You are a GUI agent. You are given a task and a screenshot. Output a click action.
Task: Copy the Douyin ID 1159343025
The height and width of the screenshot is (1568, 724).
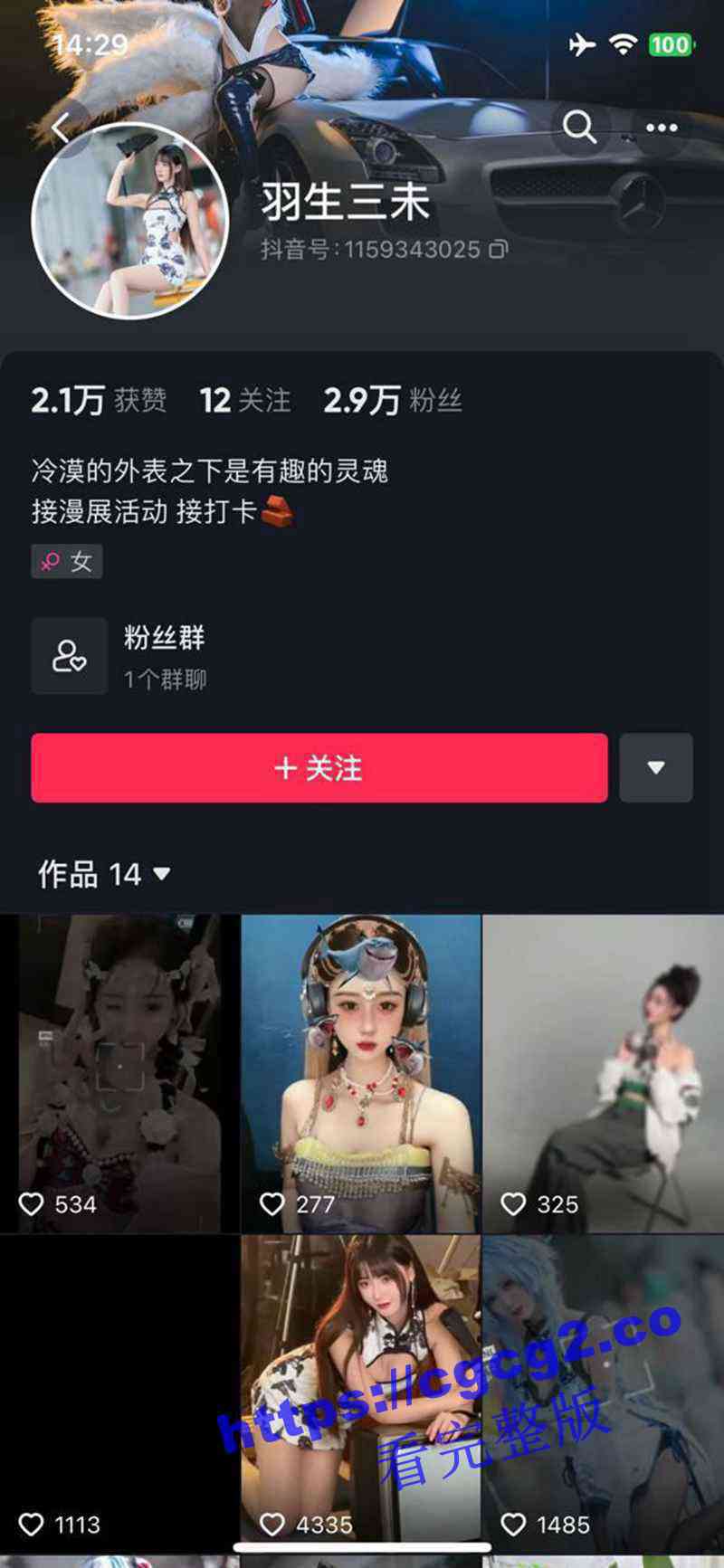(499, 249)
